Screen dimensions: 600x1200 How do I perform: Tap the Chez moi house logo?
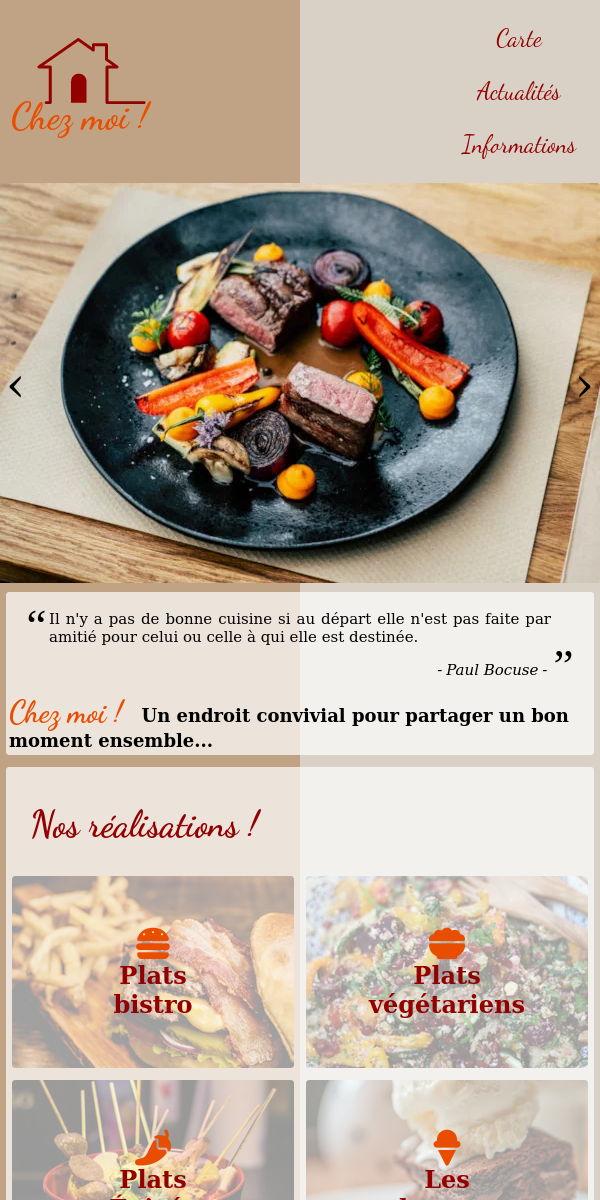pos(82,88)
